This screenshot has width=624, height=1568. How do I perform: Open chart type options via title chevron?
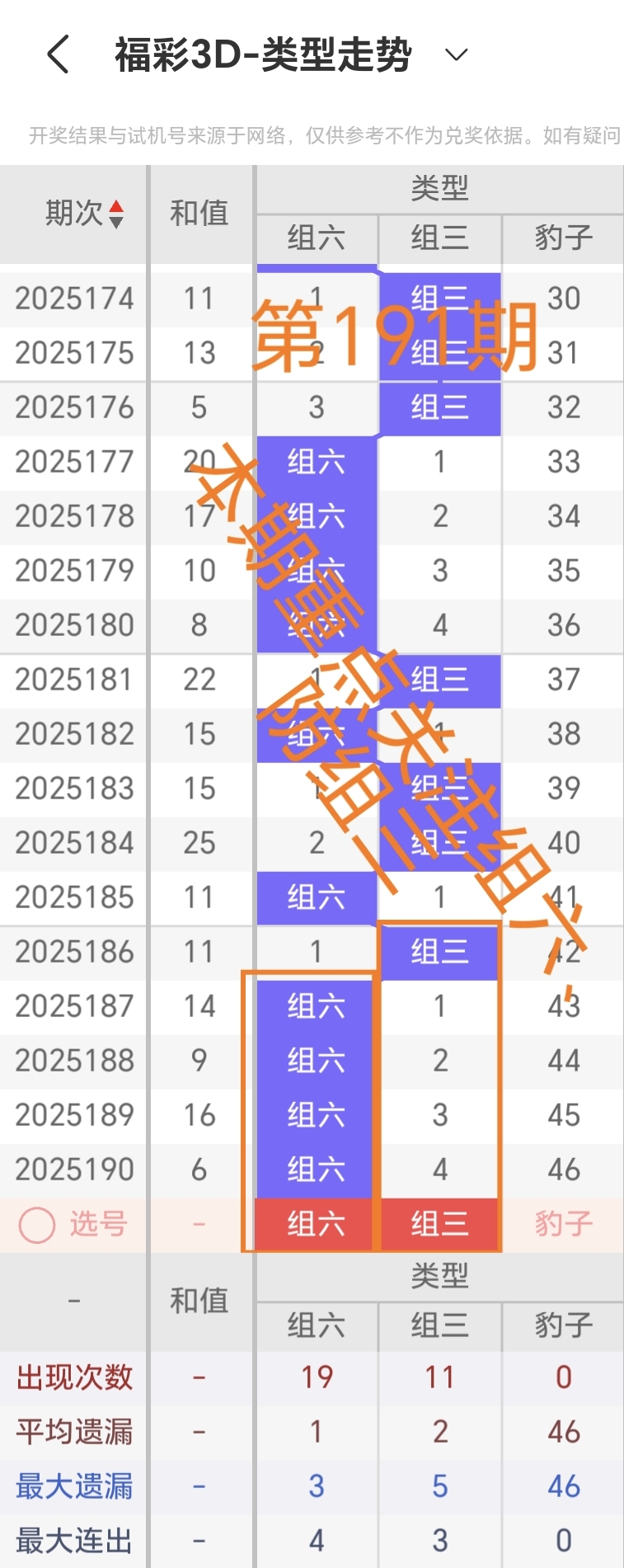tap(453, 55)
